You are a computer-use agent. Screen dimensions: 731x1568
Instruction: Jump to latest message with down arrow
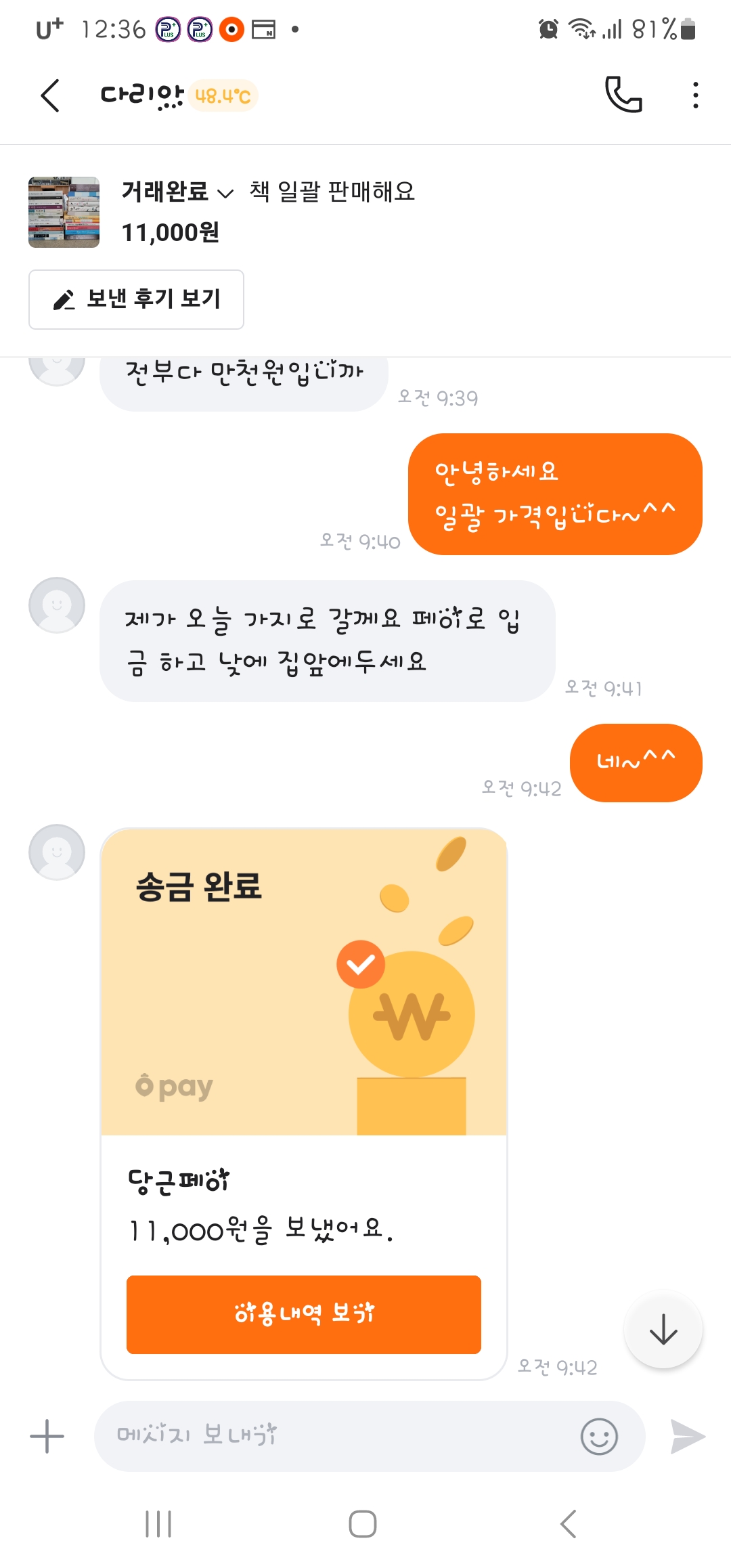click(663, 1329)
